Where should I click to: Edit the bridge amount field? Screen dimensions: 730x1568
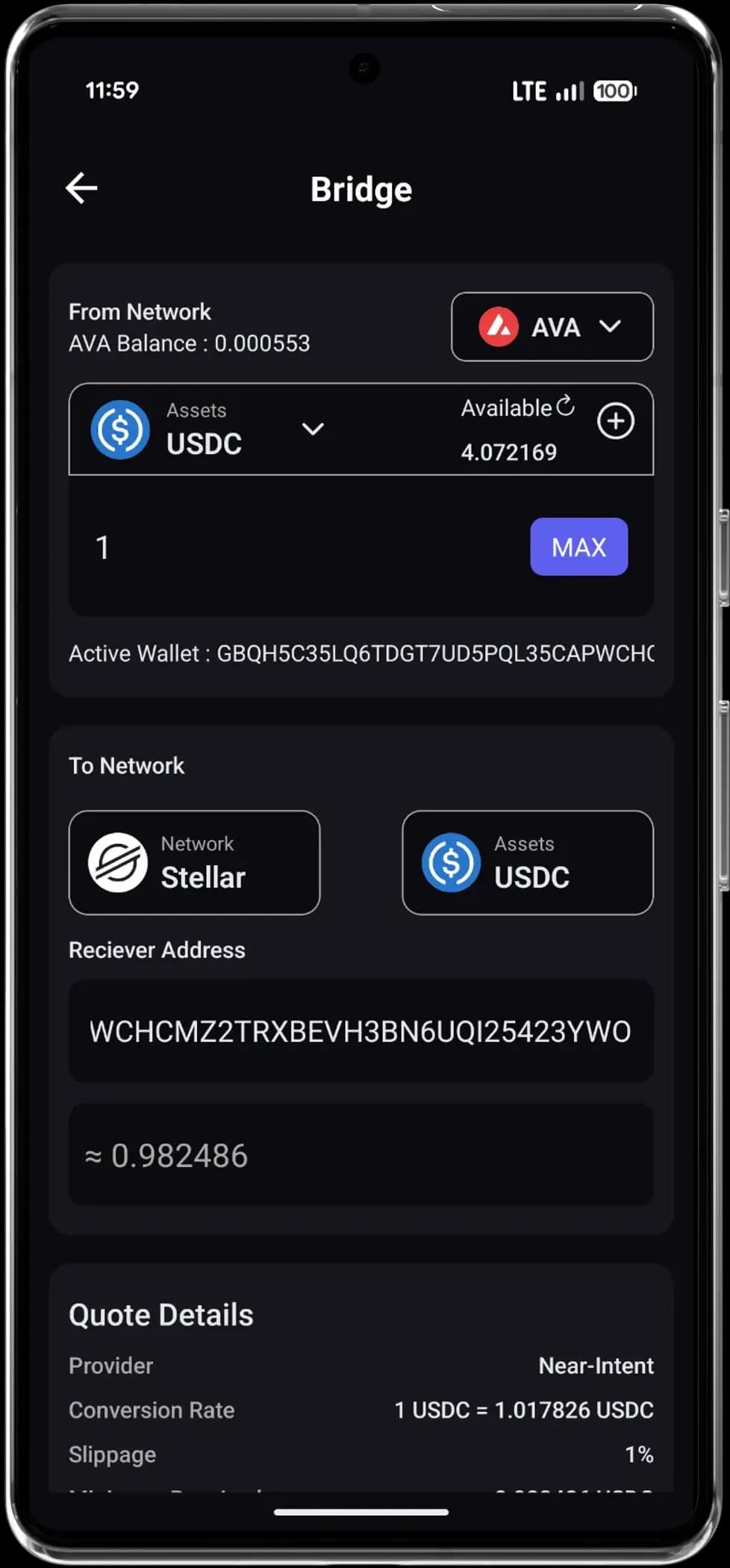[299, 547]
